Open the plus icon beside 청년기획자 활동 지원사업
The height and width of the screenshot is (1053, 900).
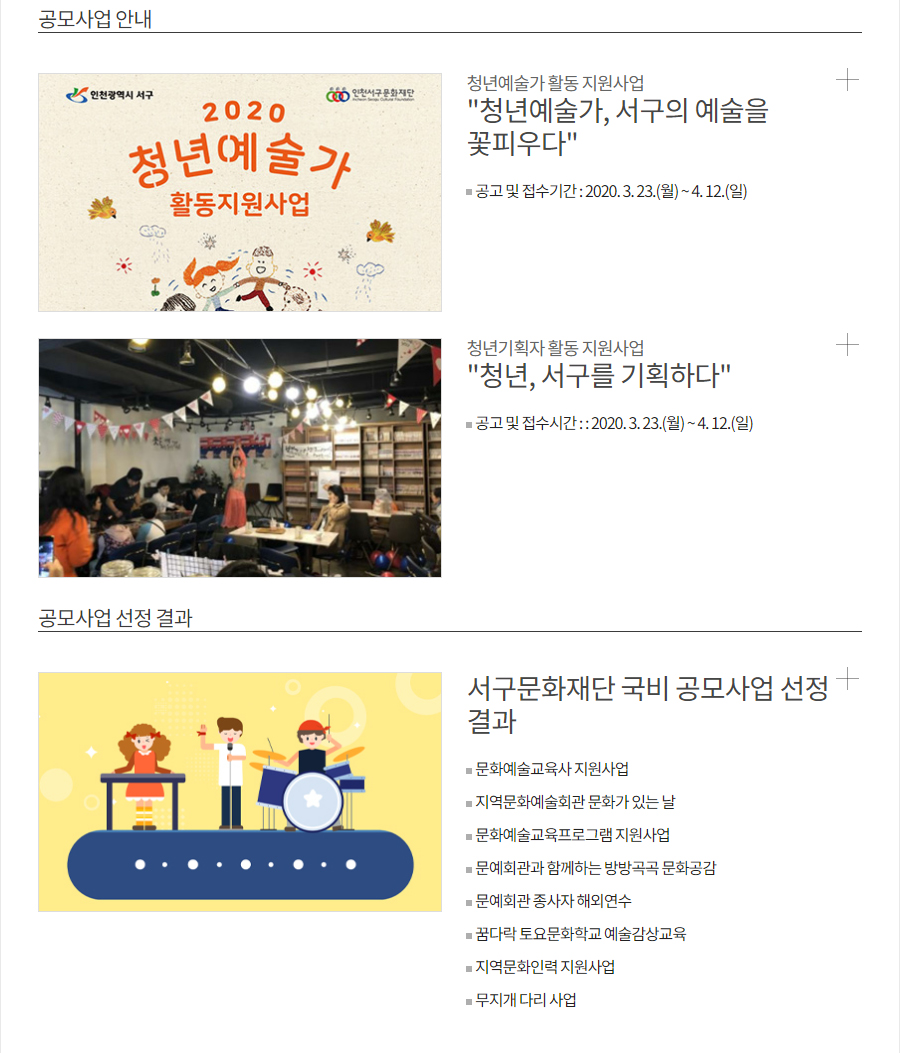(x=847, y=345)
